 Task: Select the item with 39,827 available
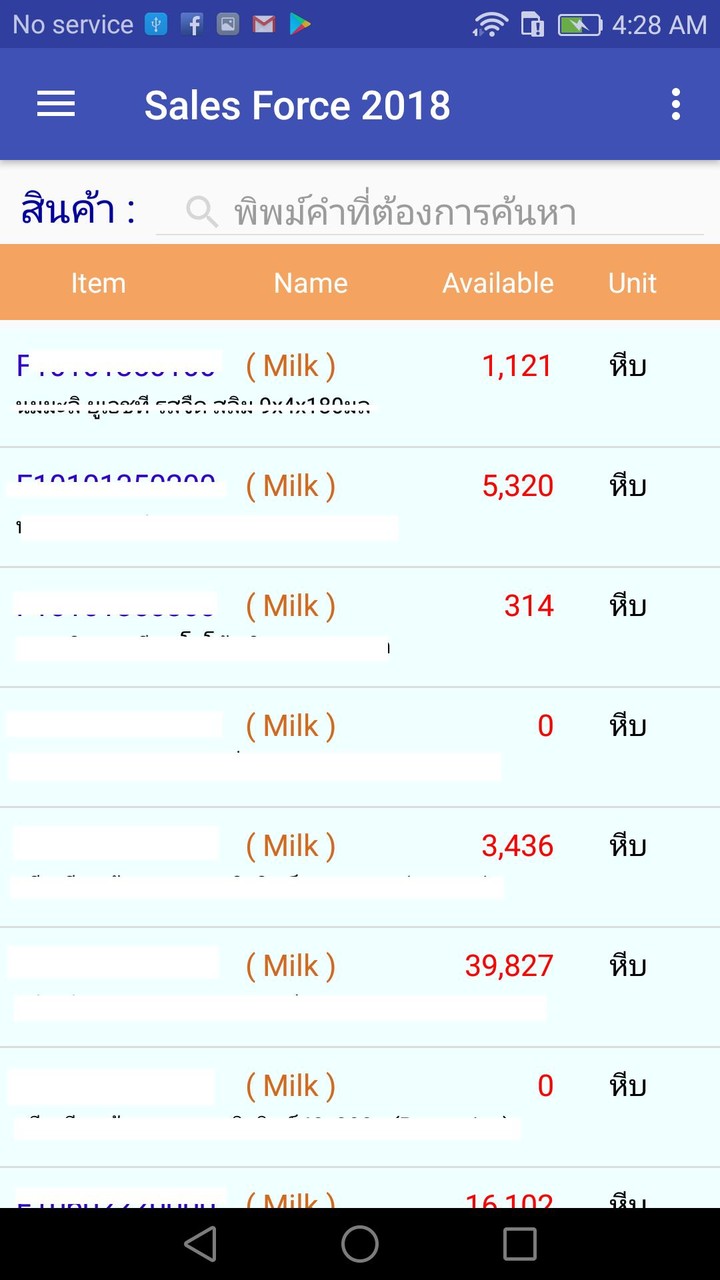tap(360, 985)
